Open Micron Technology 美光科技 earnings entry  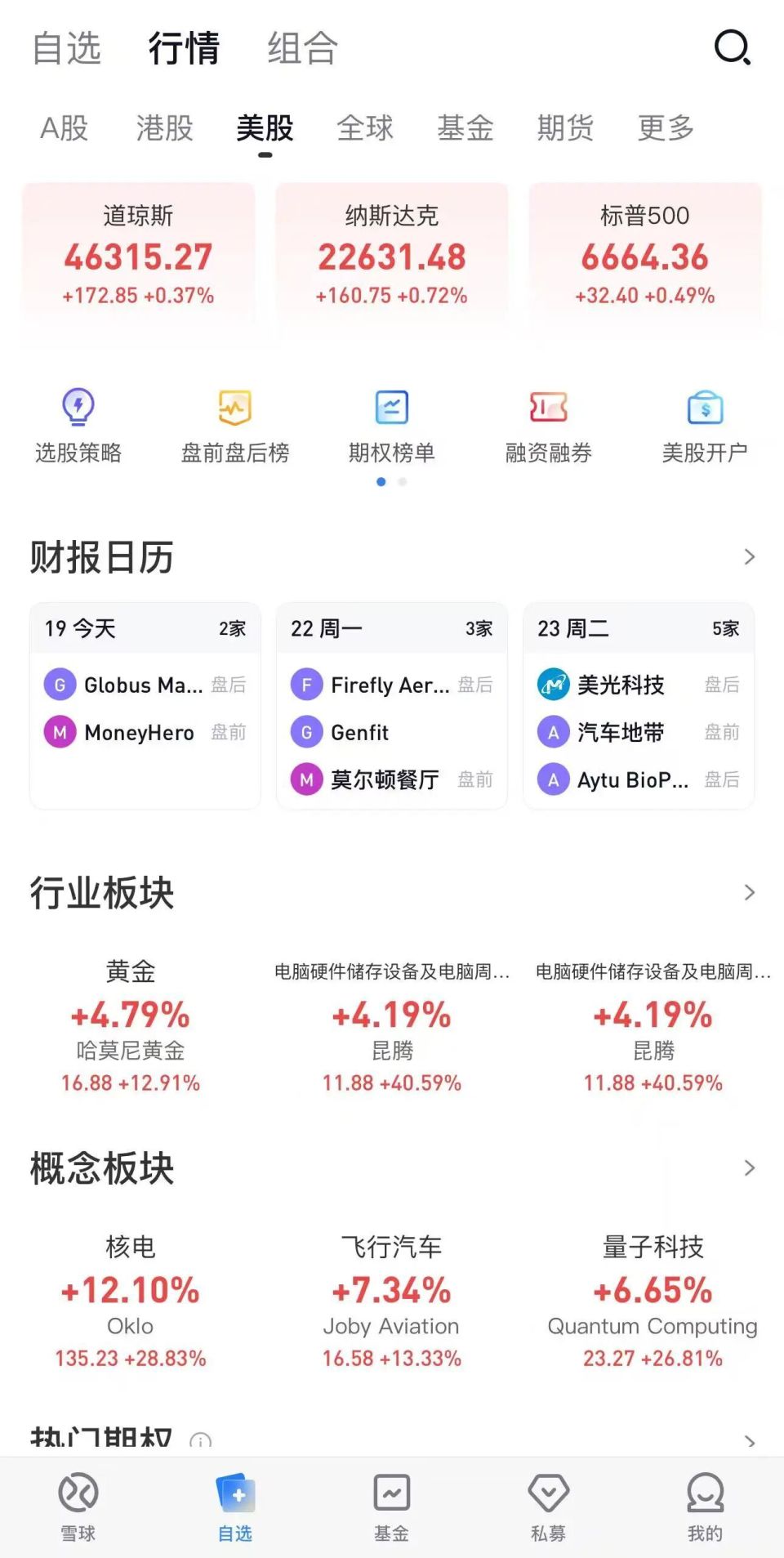click(x=619, y=685)
